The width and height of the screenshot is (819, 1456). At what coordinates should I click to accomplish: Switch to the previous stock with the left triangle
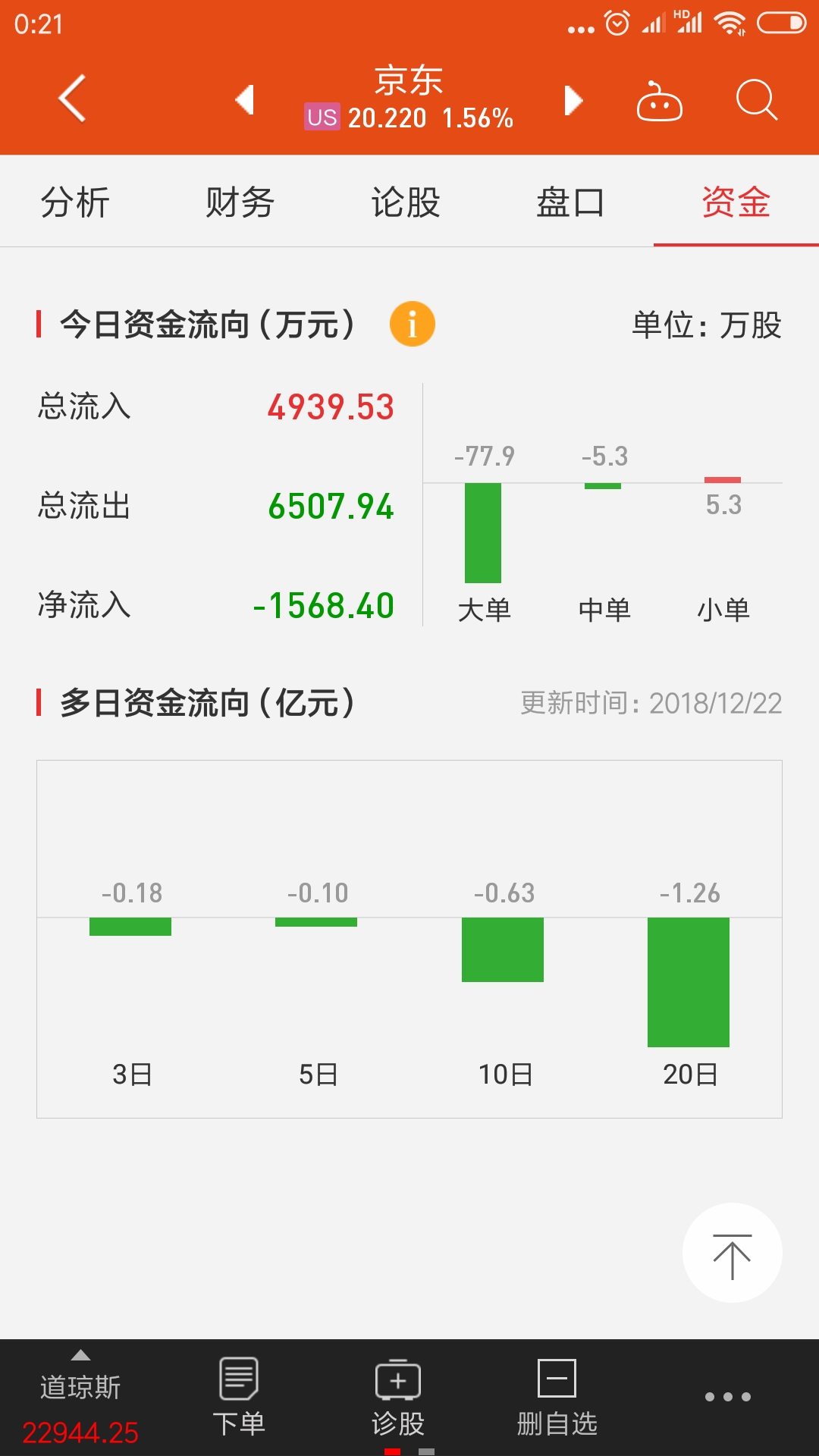pos(244,100)
